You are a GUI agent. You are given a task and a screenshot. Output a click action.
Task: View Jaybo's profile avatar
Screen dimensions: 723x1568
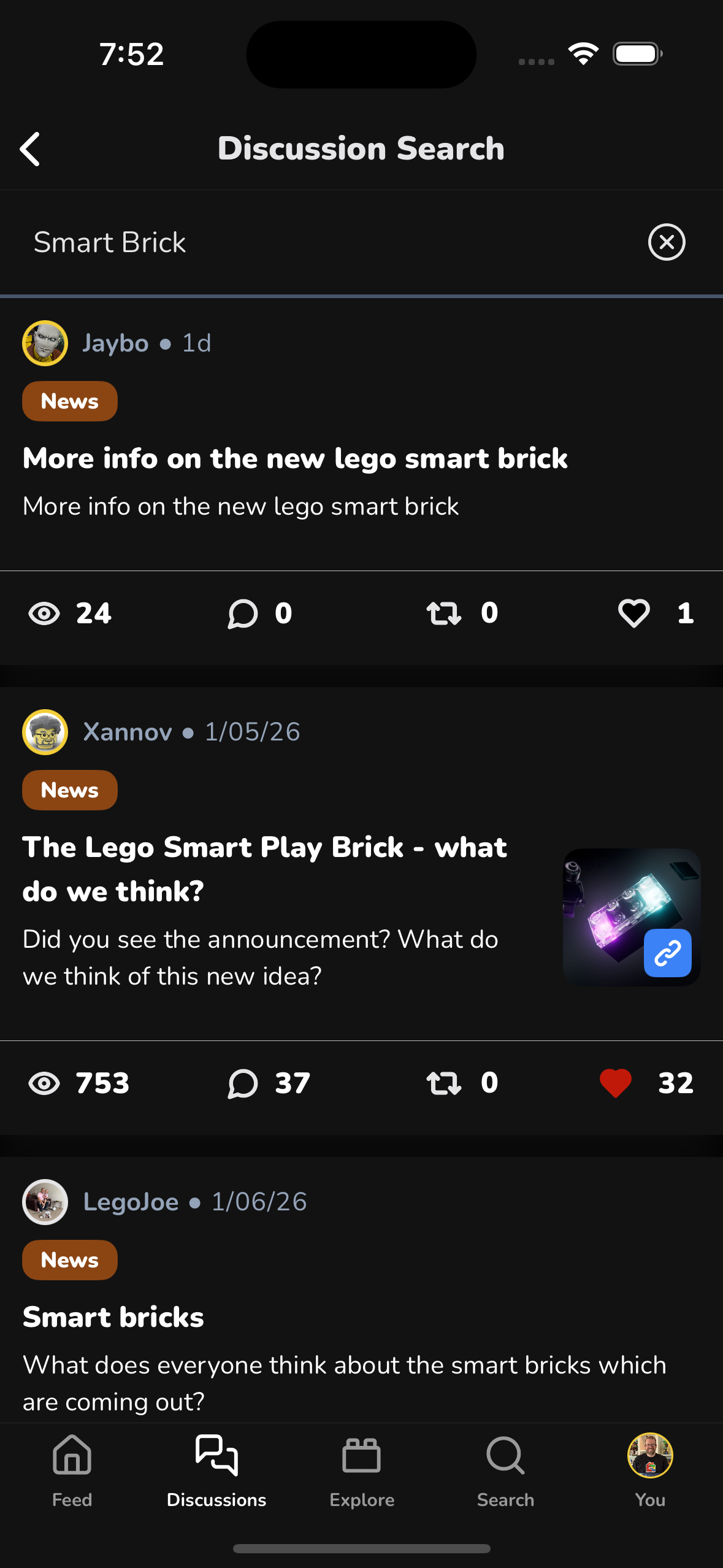pos(45,343)
